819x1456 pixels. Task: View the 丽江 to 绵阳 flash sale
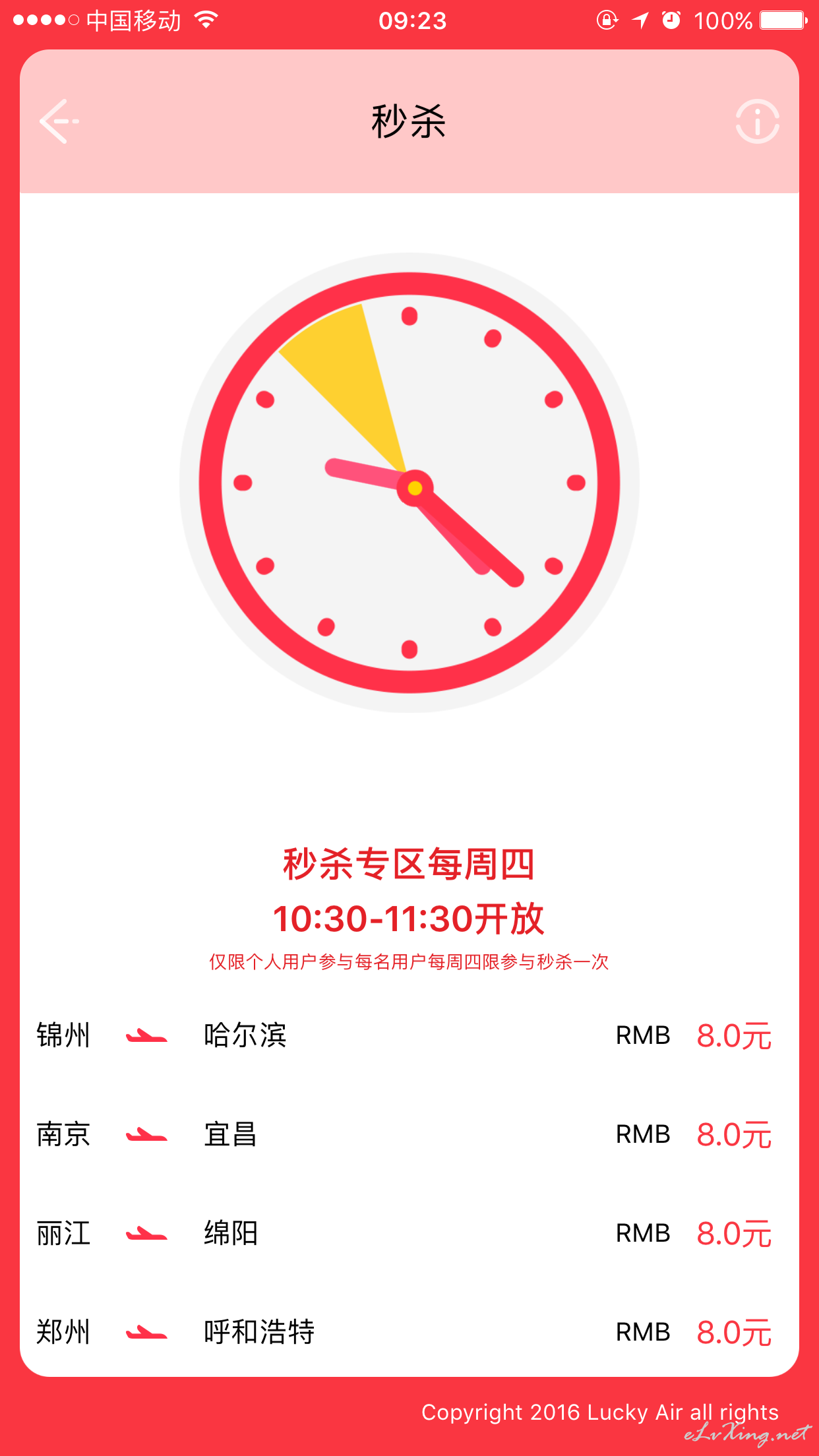tap(409, 1233)
